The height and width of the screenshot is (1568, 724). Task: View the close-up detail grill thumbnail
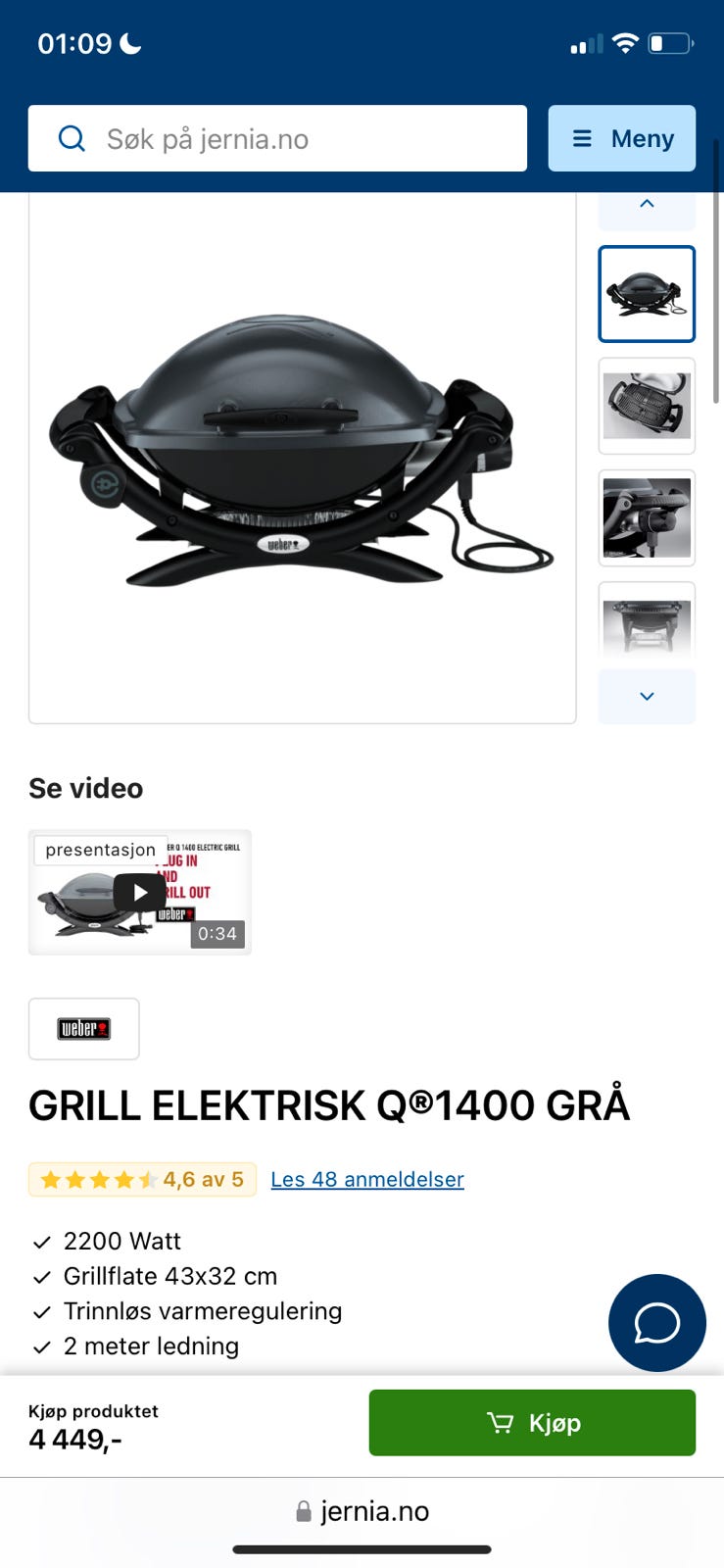click(x=647, y=517)
